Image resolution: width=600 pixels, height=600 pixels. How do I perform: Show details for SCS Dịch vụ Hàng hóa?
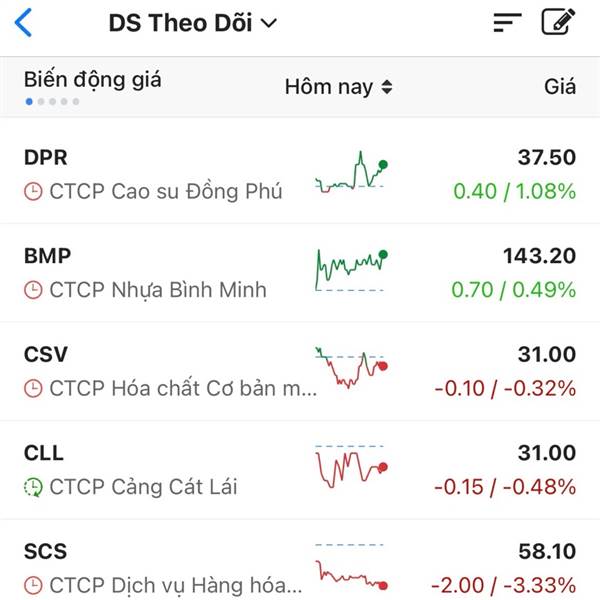pos(160,567)
